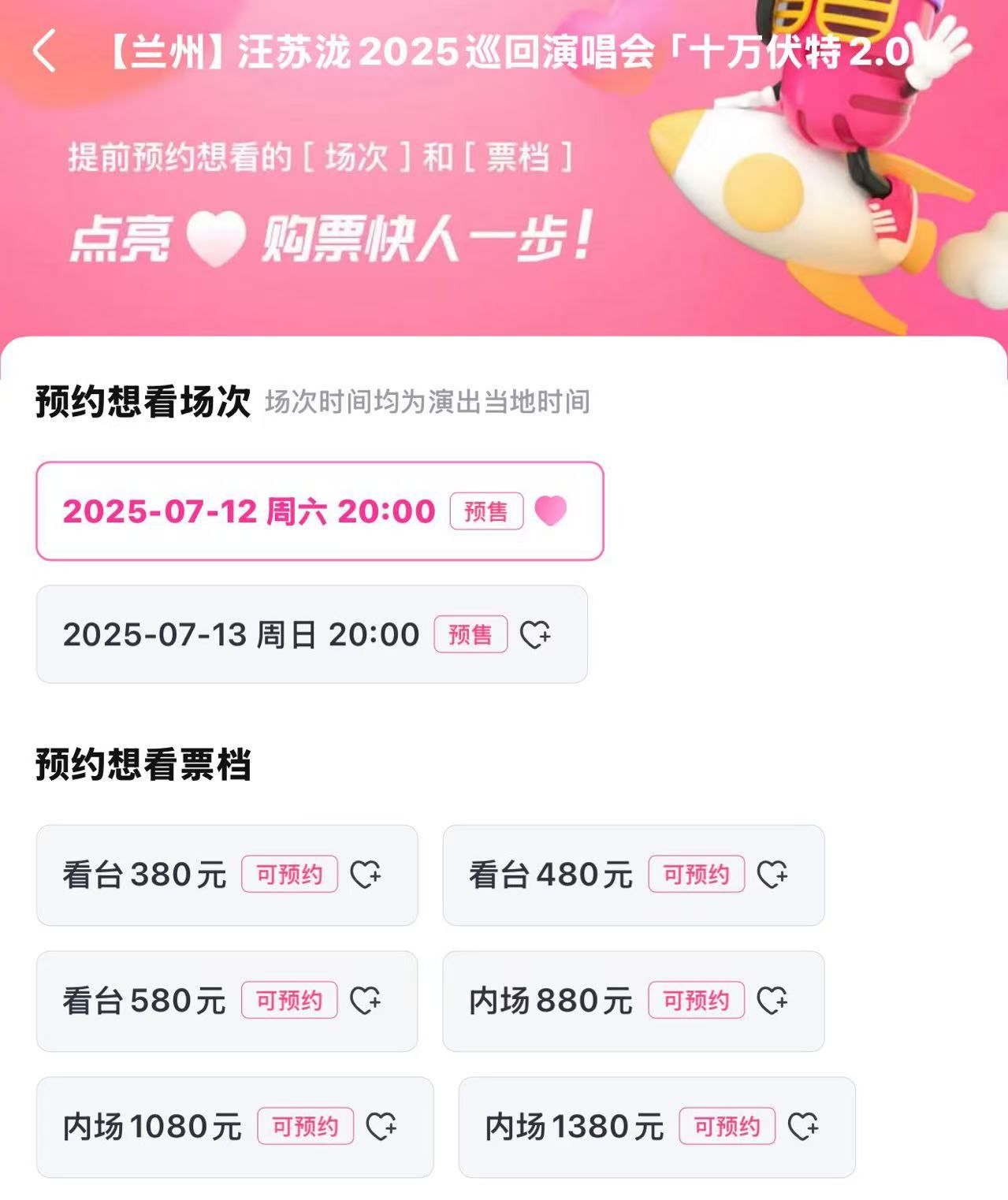The width and height of the screenshot is (1008, 1200).
Task: Select the 内场 1380元 ticket tier
Action: click(657, 1127)
